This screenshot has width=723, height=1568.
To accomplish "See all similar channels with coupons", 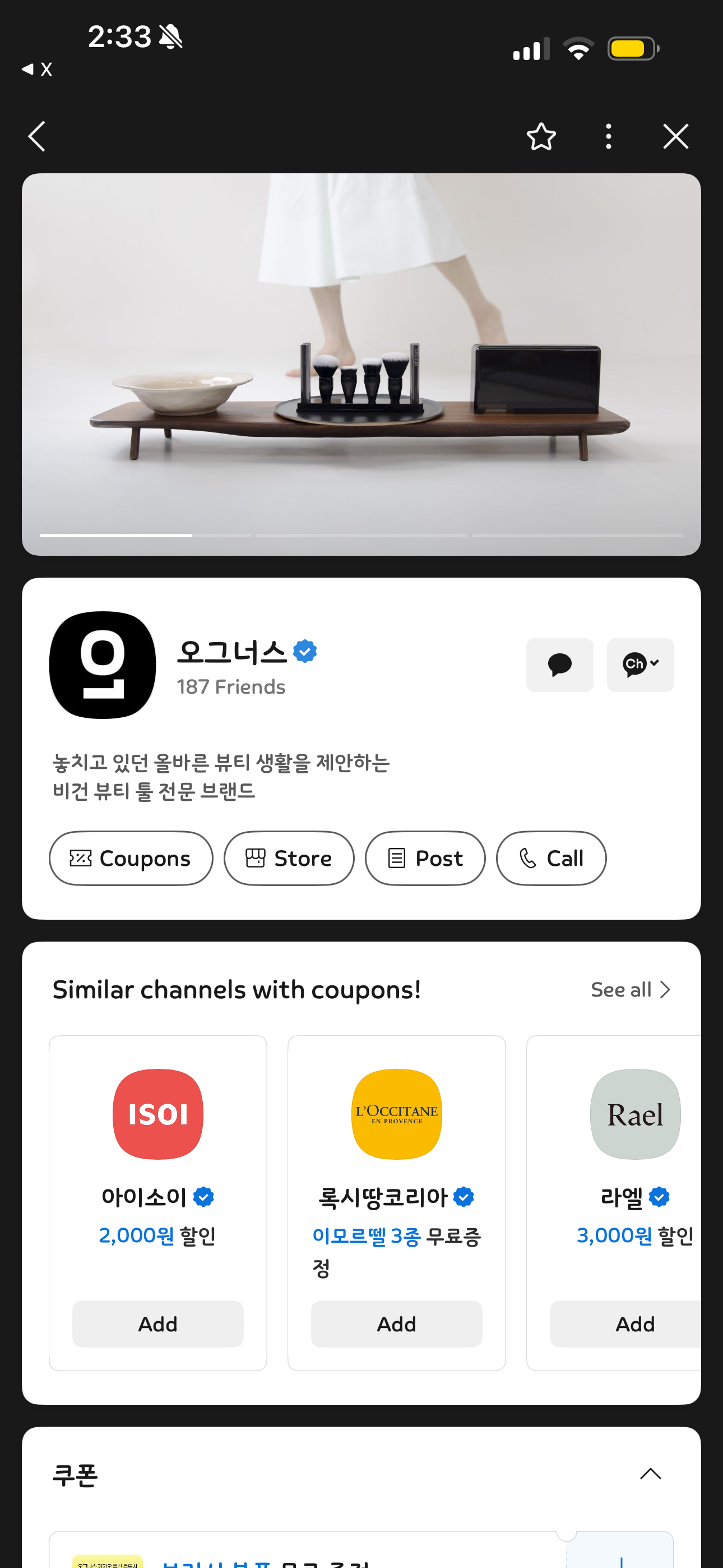I will pos(631,990).
